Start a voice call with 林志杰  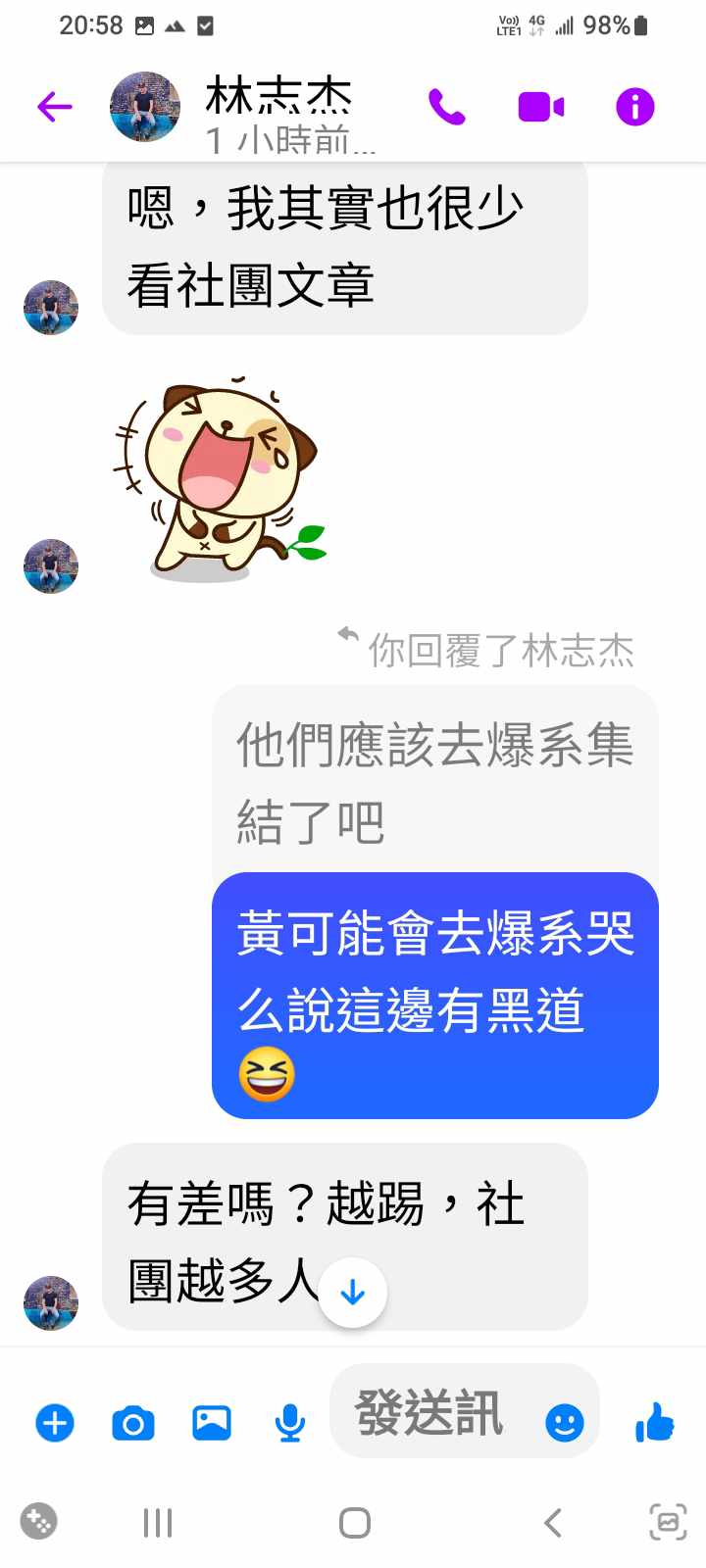(x=446, y=106)
